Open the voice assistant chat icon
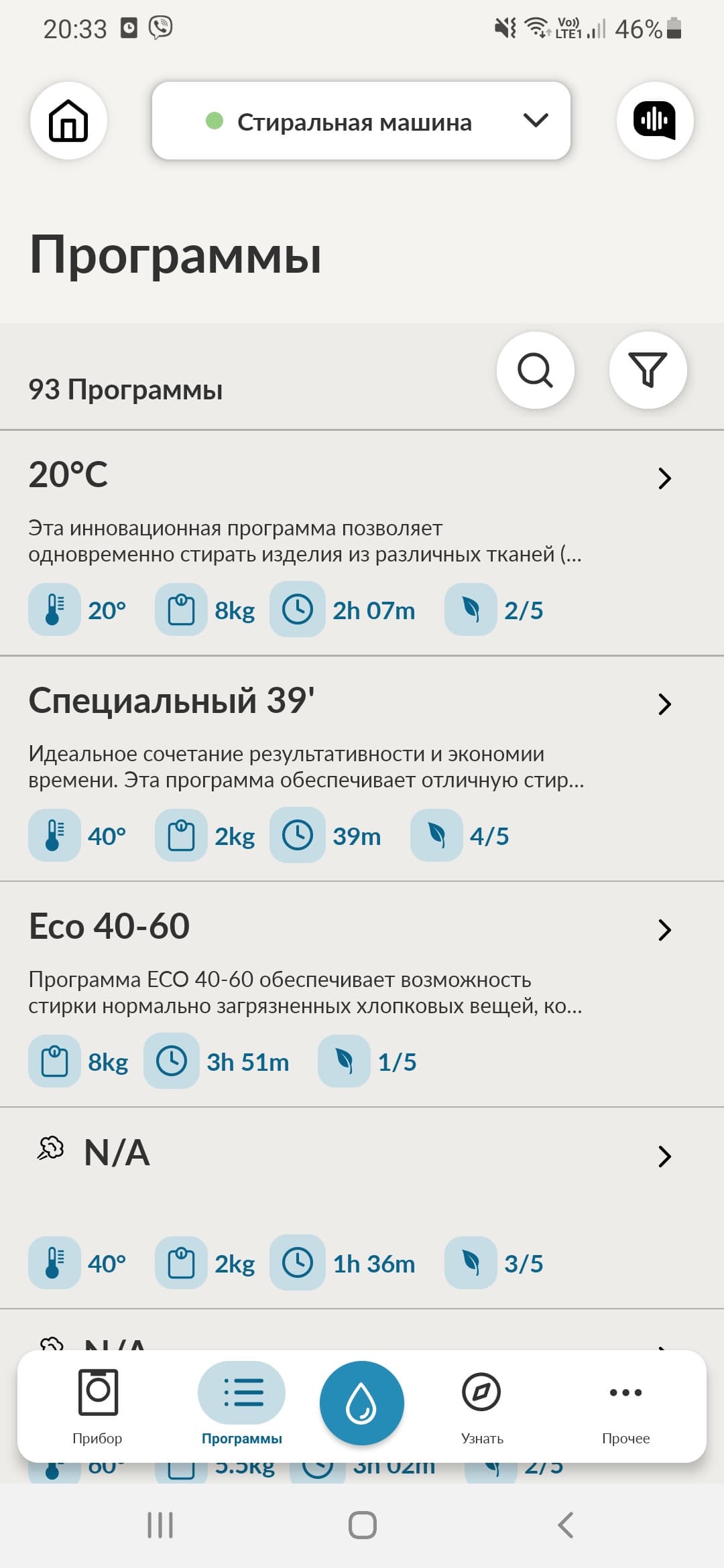This screenshot has width=724, height=1568. coord(654,121)
